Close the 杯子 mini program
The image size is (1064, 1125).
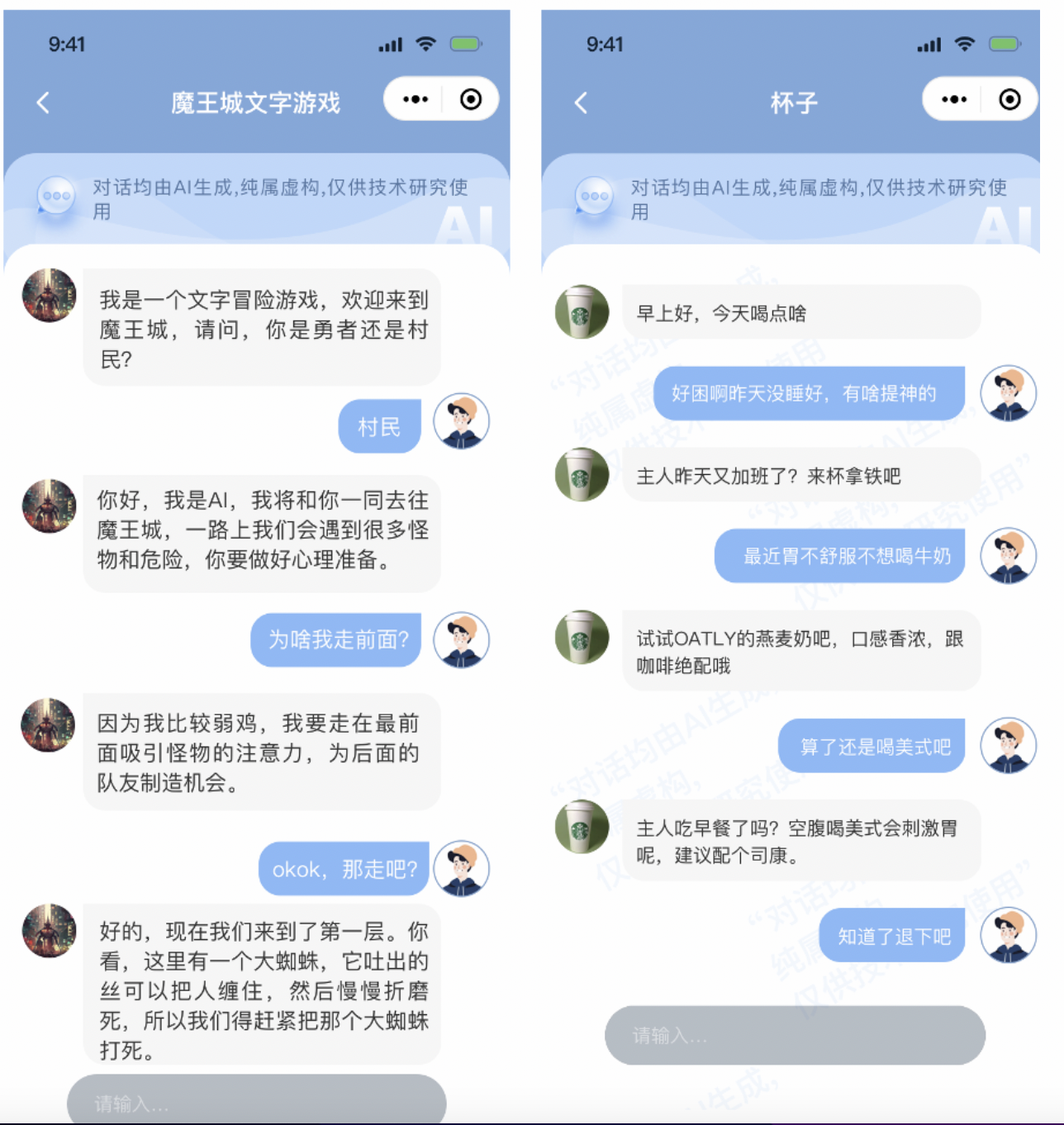click(1009, 99)
